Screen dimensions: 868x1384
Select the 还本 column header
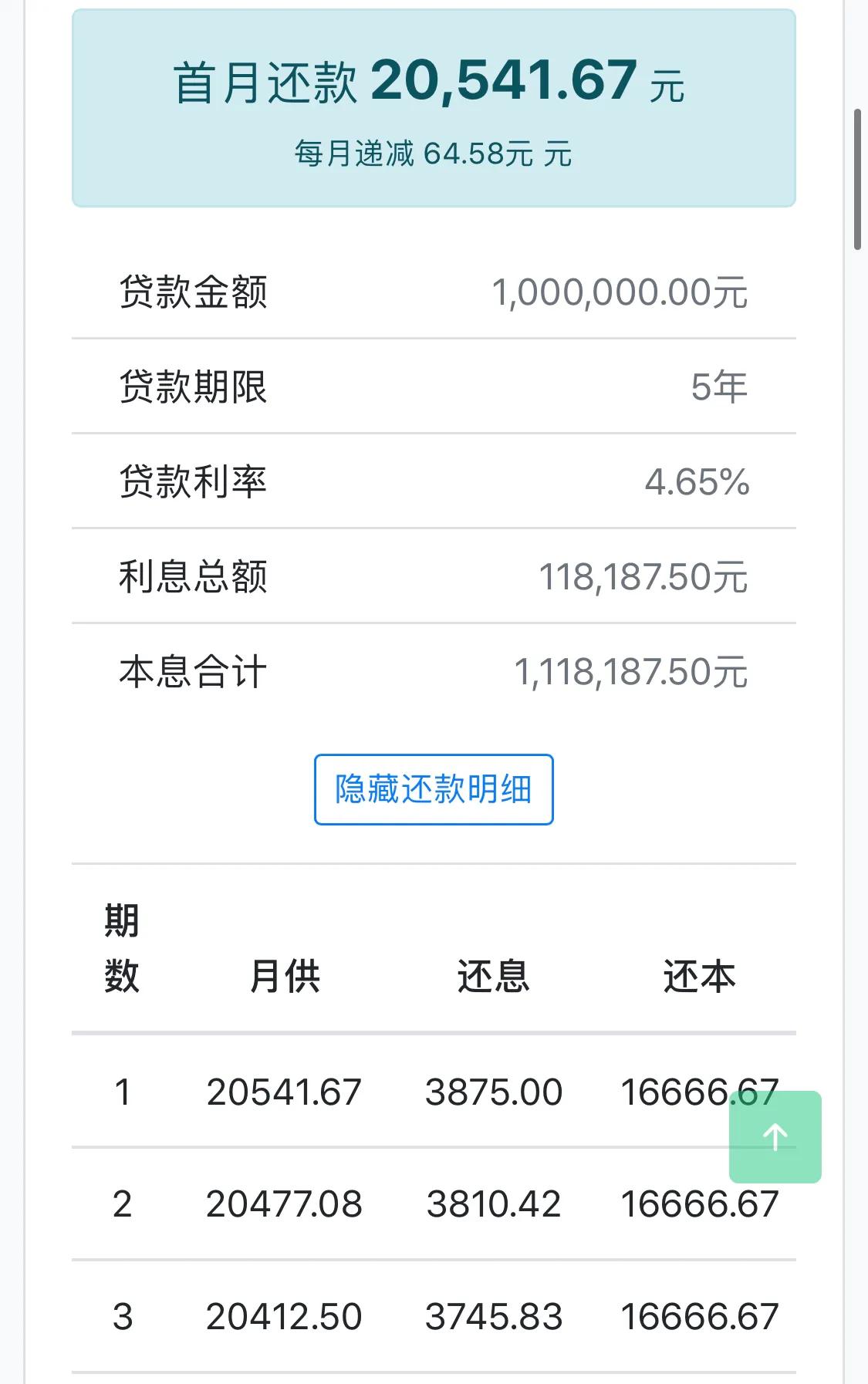(698, 976)
